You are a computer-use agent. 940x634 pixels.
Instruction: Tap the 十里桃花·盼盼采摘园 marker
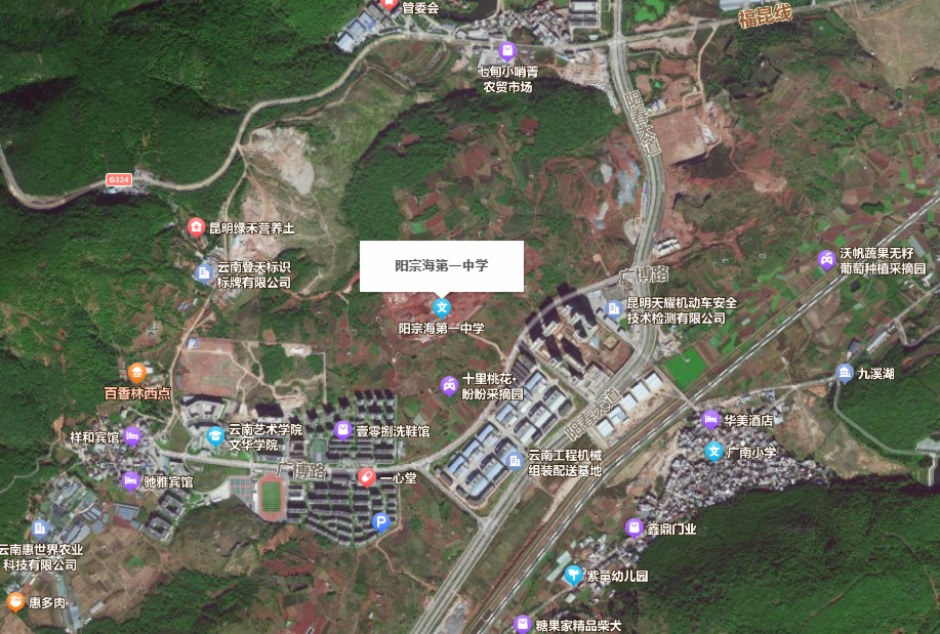coord(450,385)
